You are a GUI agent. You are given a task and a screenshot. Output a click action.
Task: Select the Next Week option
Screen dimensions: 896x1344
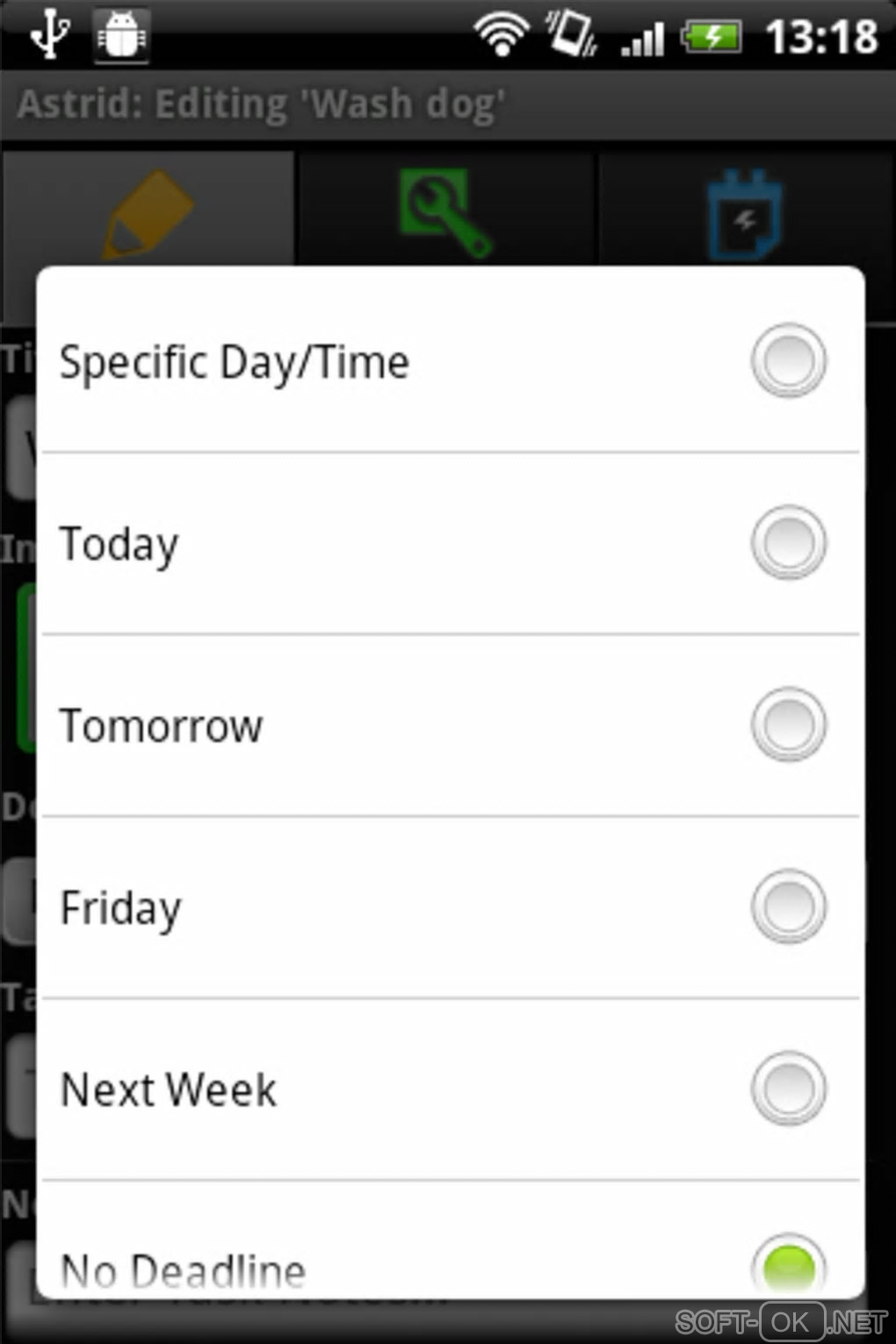pyautogui.click(x=448, y=1089)
